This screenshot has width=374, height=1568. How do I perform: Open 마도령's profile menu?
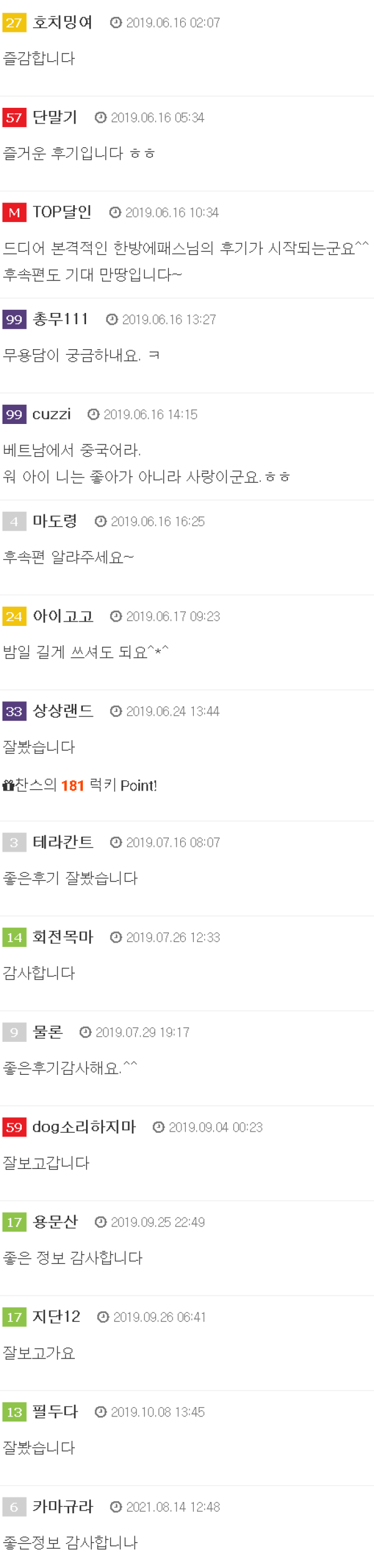pos(55,522)
